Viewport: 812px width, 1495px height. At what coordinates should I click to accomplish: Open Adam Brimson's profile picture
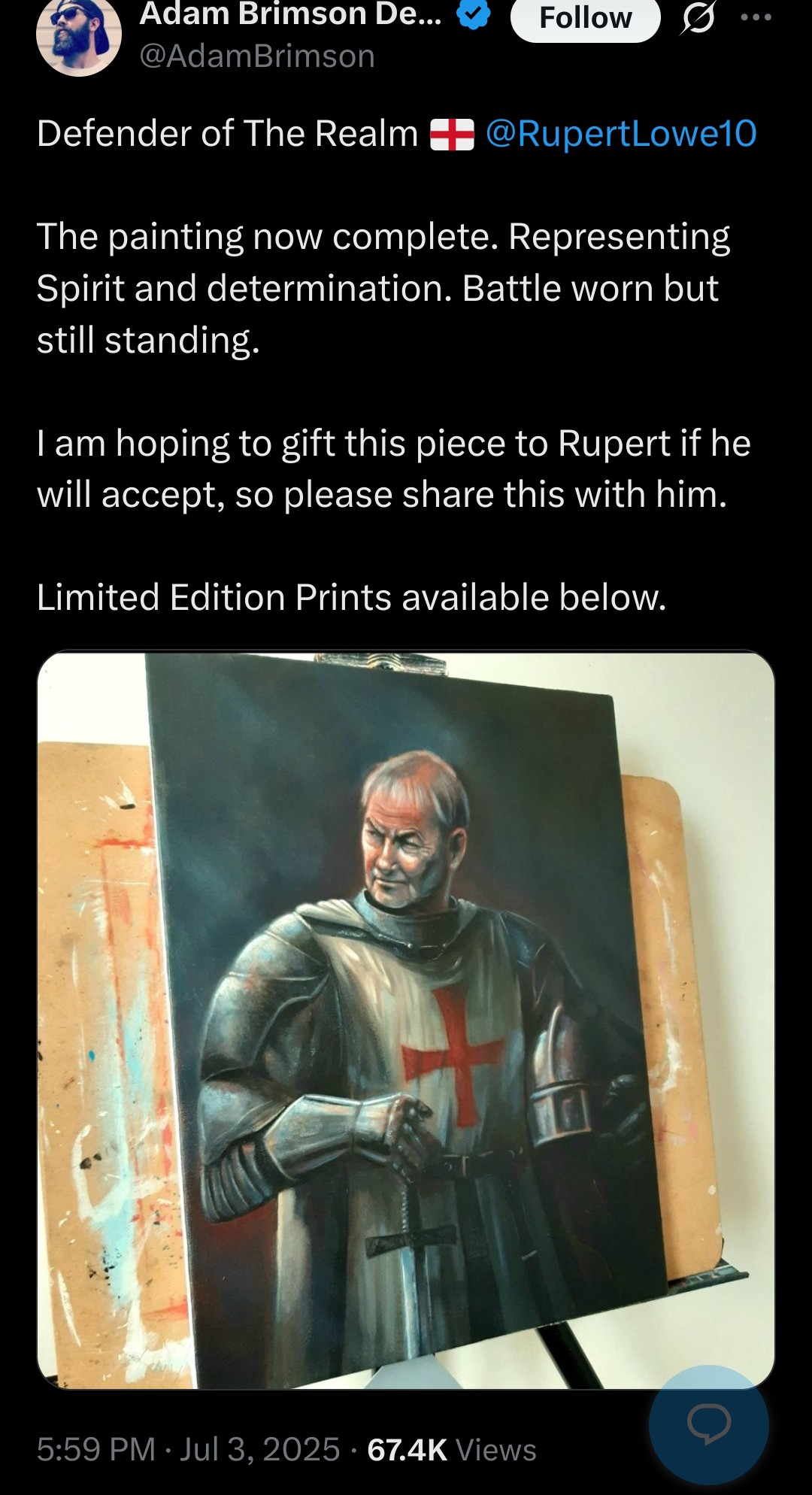pyautogui.click(x=79, y=36)
